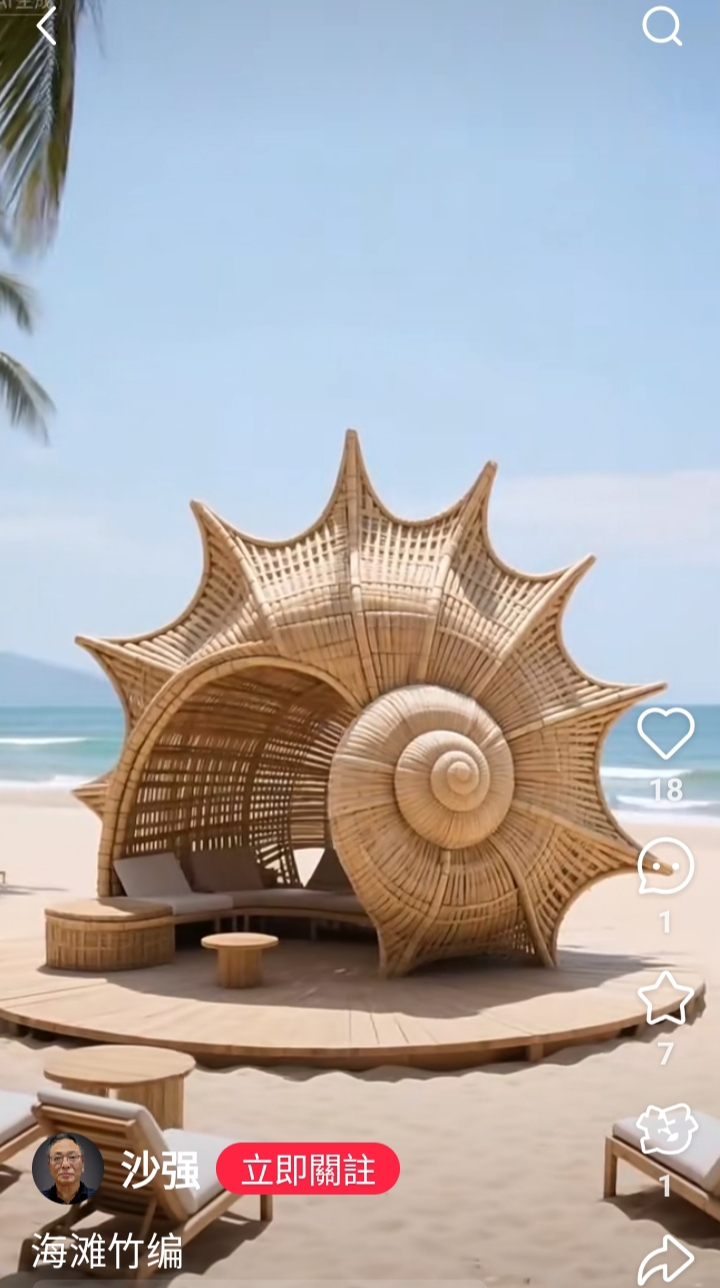Open search with the magnifier icon
Screen dimensions: 720x1288
coord(662,26)
